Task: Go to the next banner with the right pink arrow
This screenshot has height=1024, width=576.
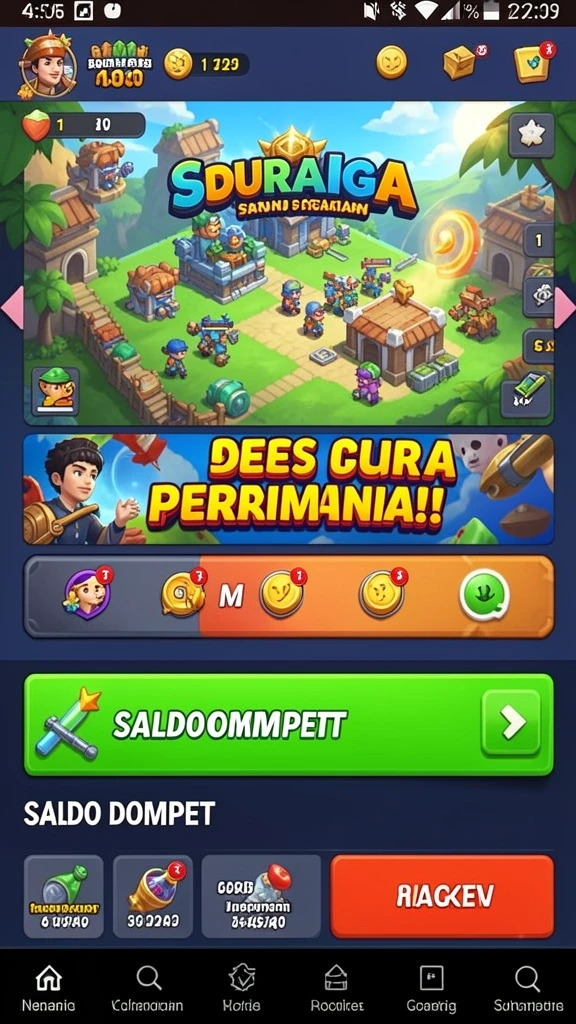Action: [x=564, y=307]
